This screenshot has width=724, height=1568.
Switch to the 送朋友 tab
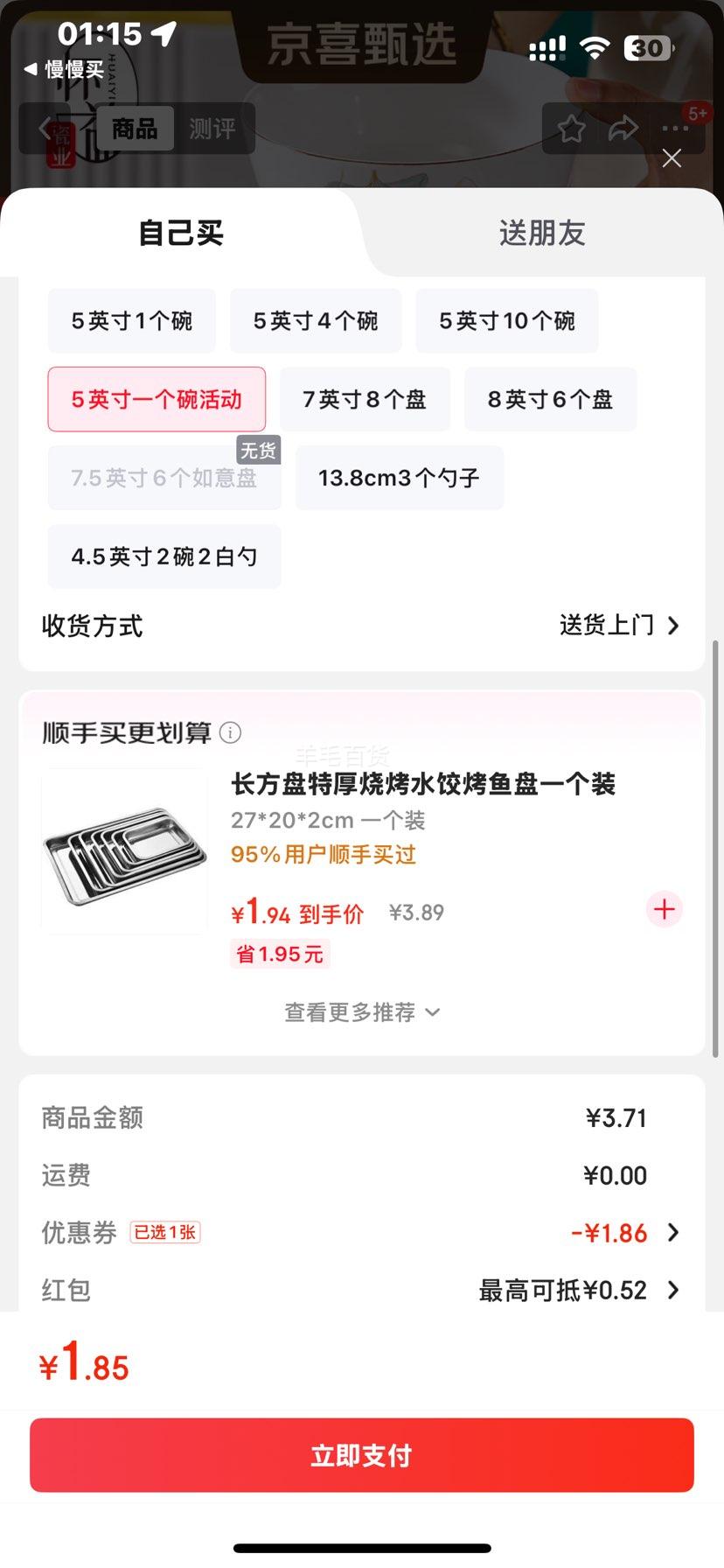click(541, 234)
